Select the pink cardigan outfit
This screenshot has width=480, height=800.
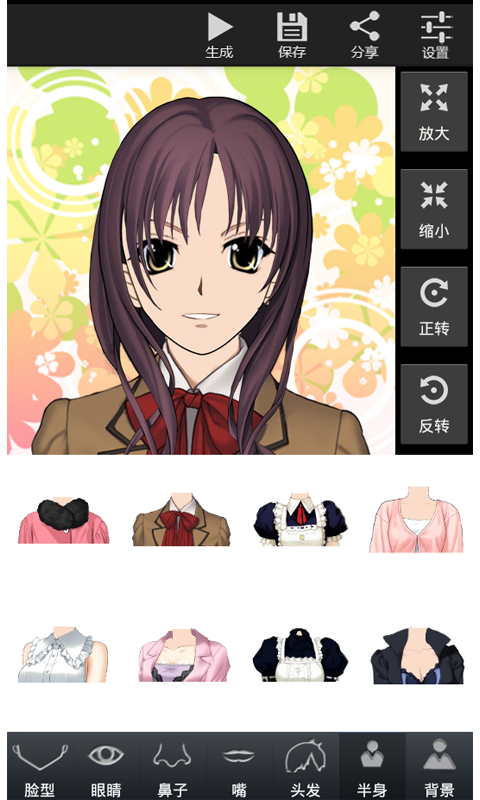coord(416,519)
